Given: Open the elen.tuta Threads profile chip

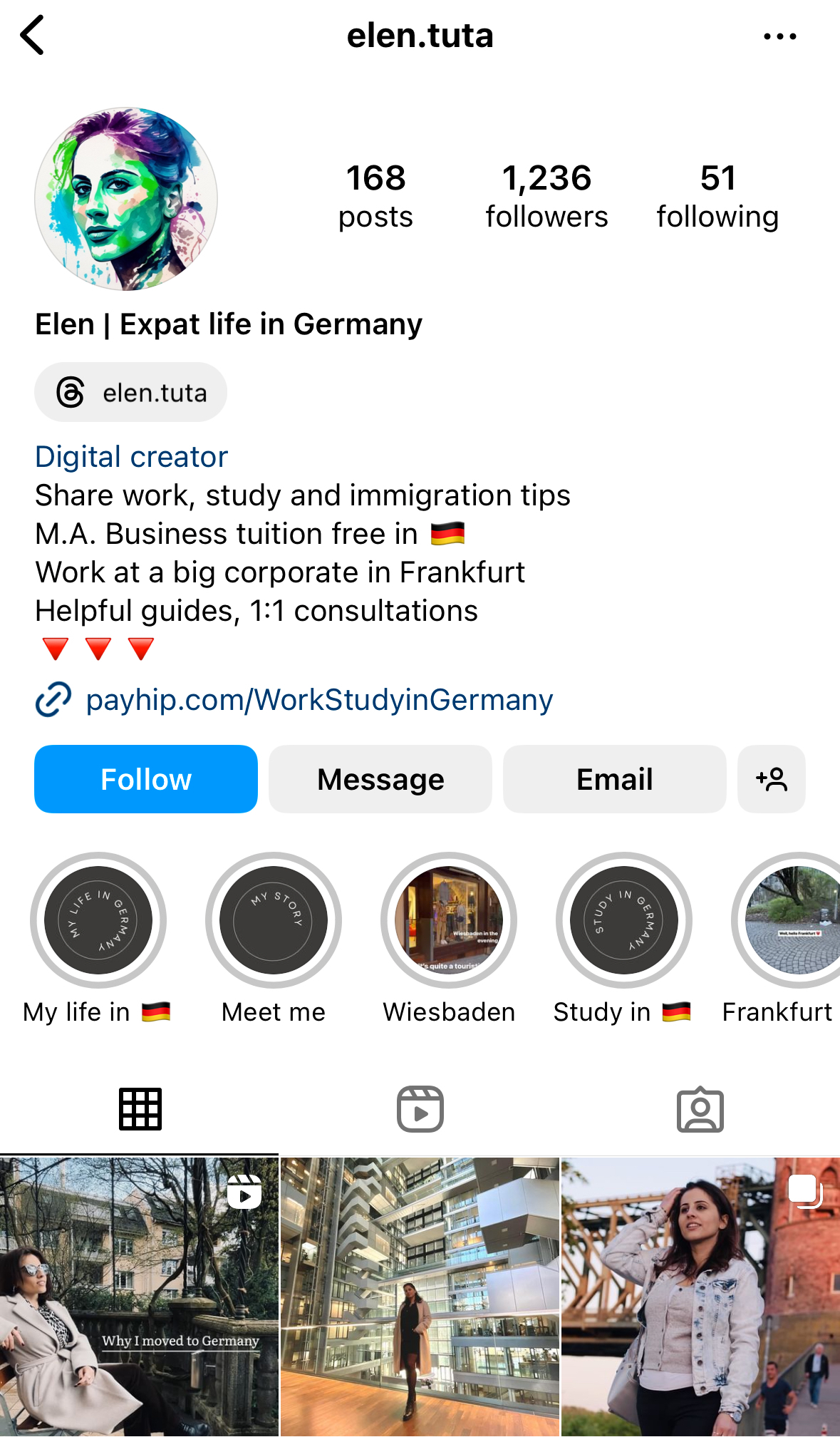Looking at the screenshot, I should click(x=131, y=393).
